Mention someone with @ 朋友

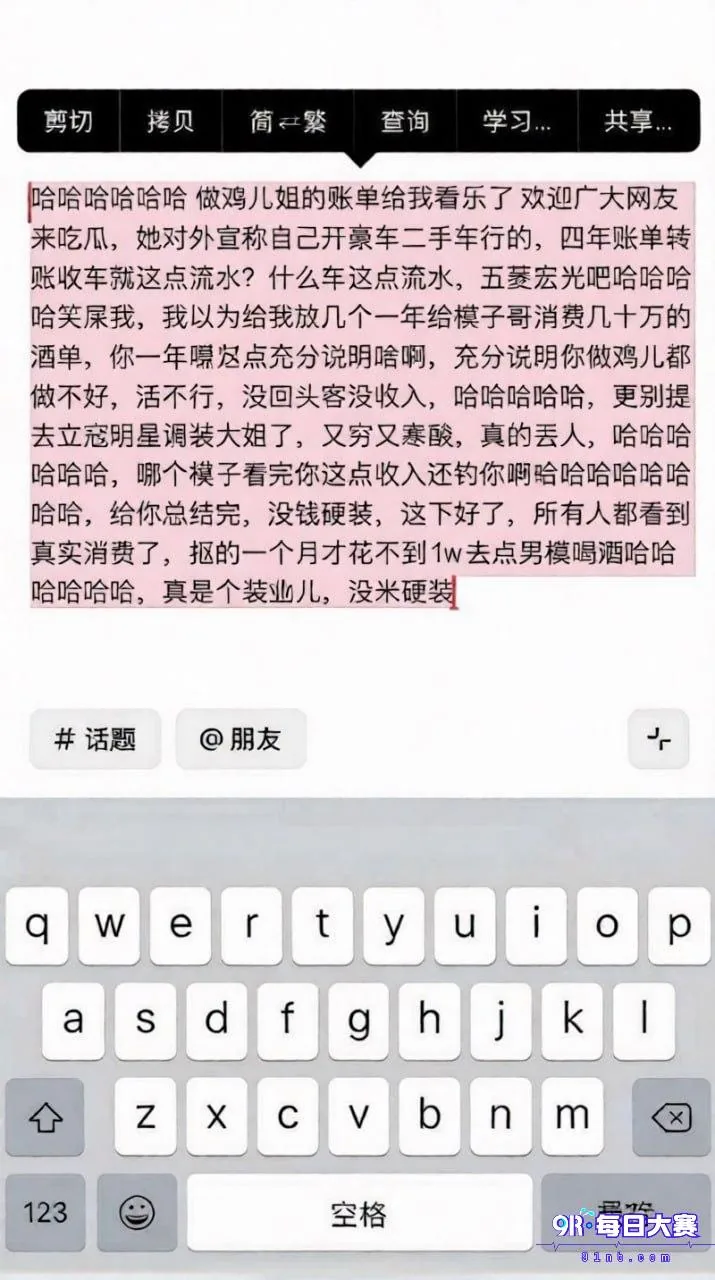coord(241,739)
